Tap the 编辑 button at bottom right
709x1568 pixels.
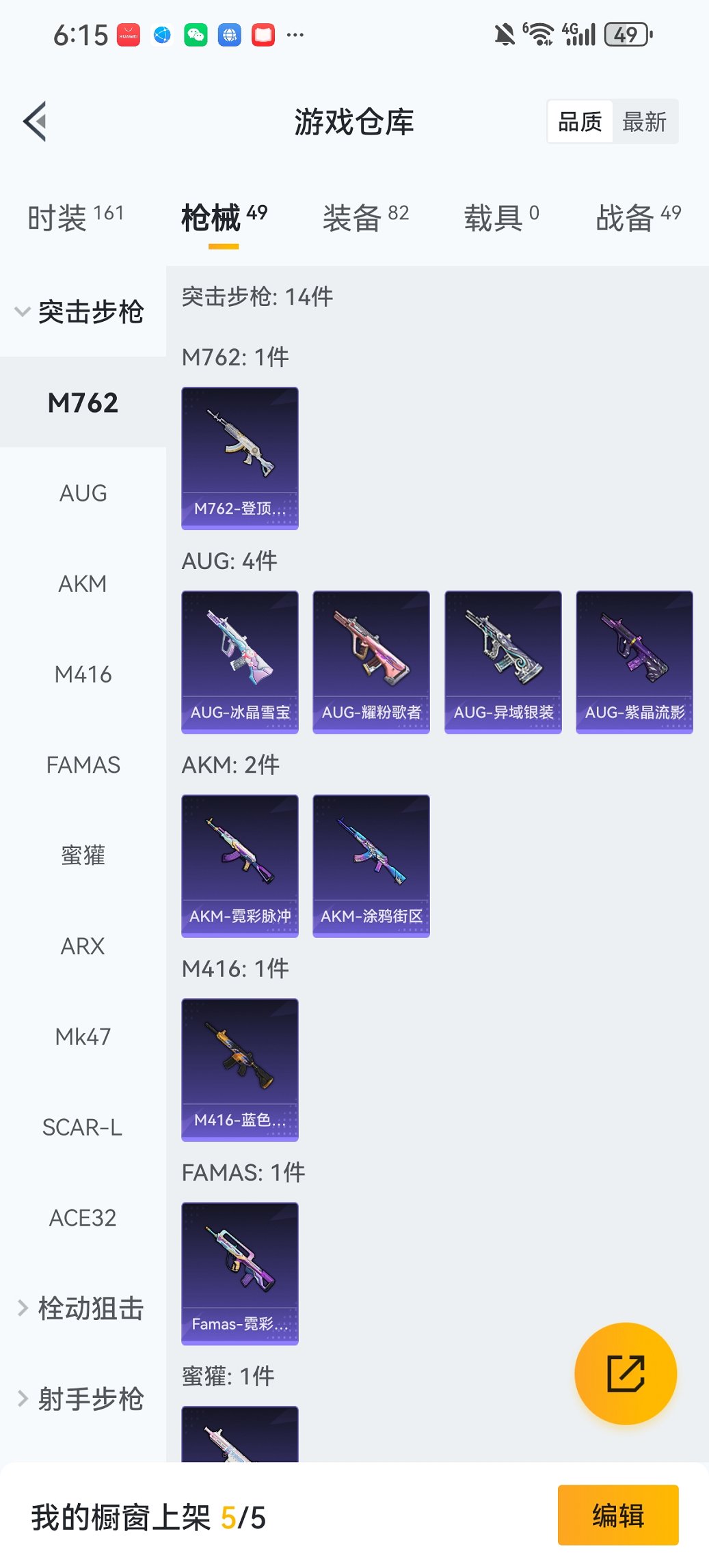tap(618, 1514)
